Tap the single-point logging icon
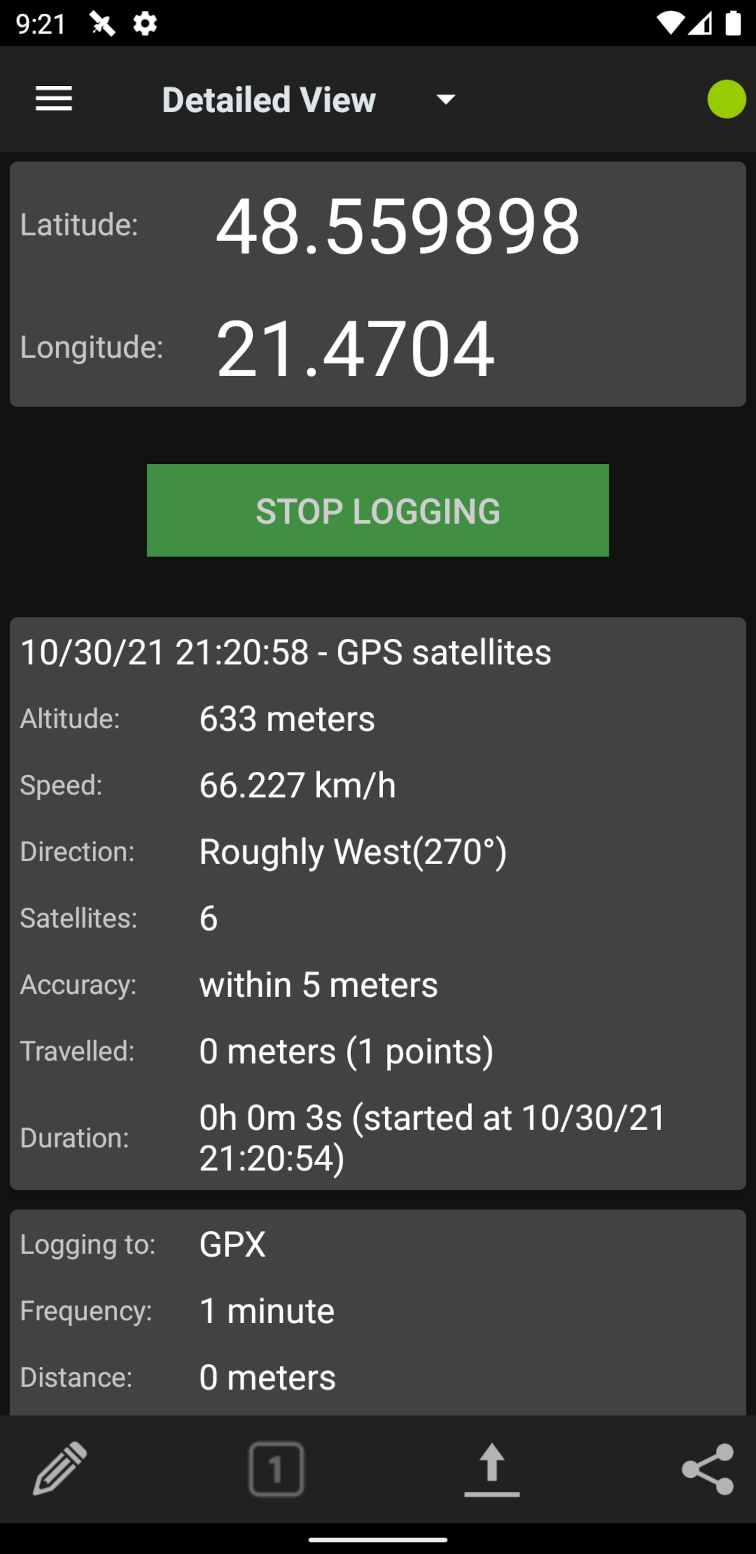This screenshot has height=1554, width=756. [275, 1468]
